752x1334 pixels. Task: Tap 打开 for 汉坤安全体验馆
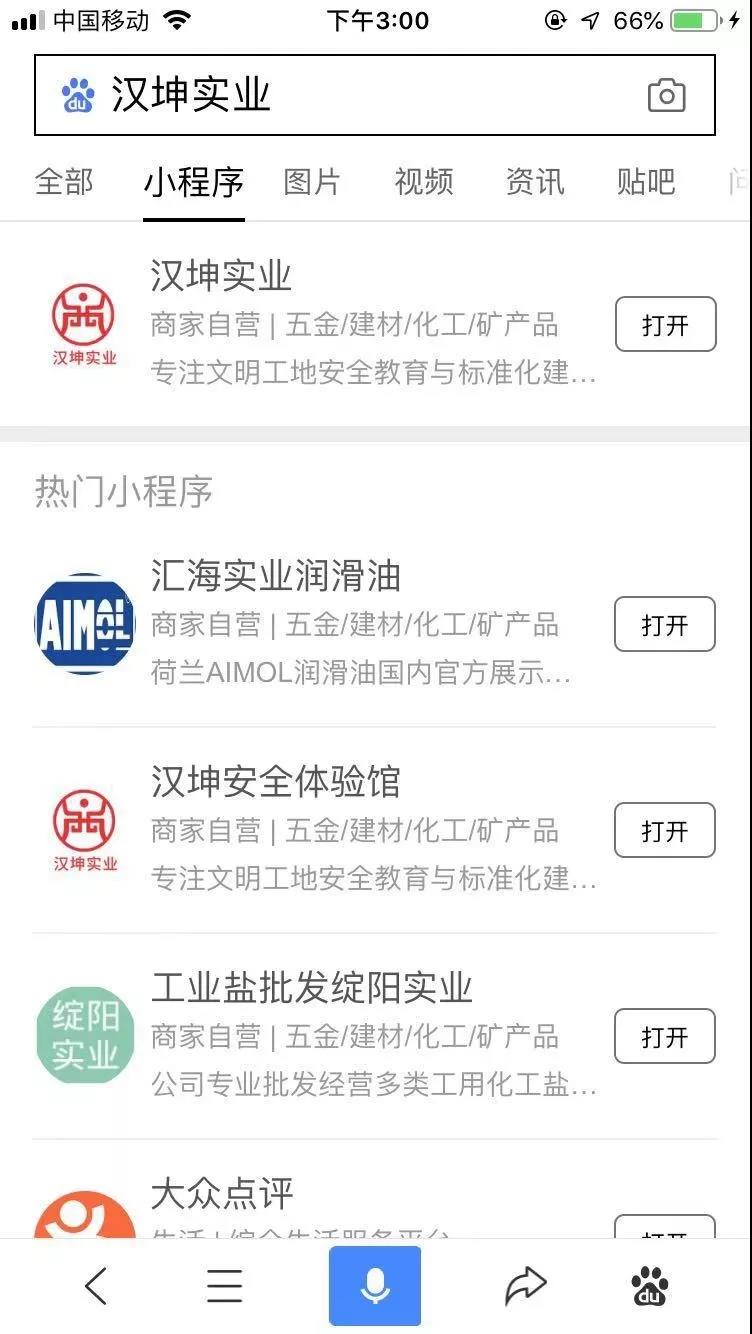pyautogui.click(x=665, y=830)
